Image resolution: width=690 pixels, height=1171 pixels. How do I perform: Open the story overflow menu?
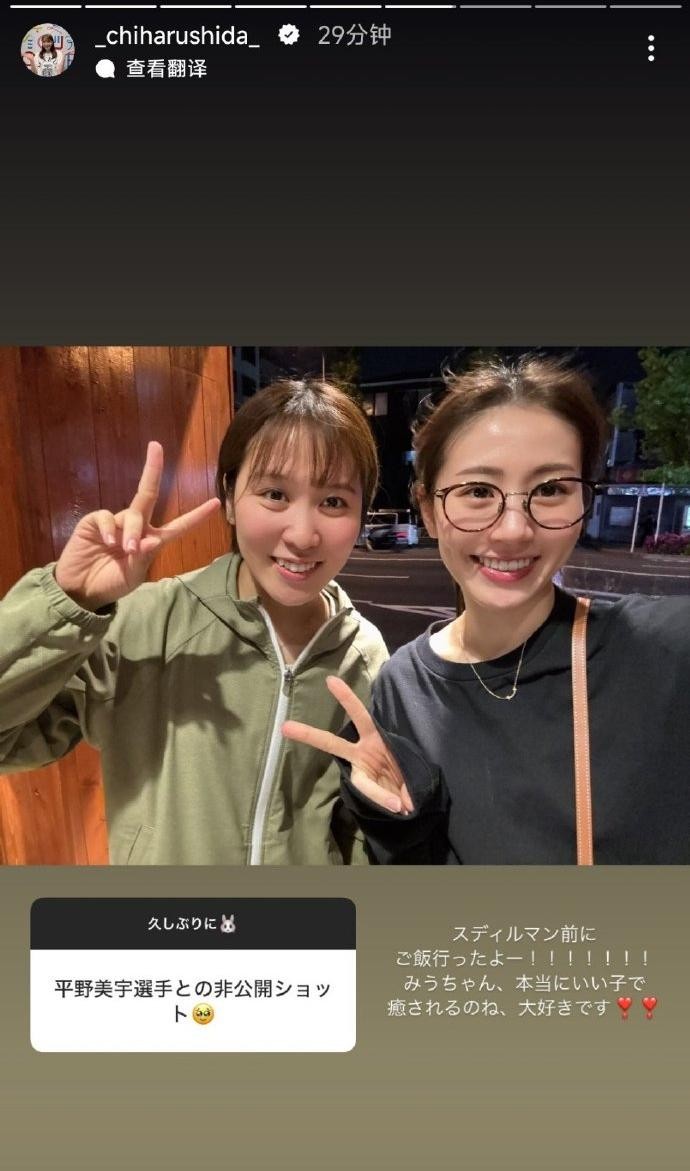(651, 48)
